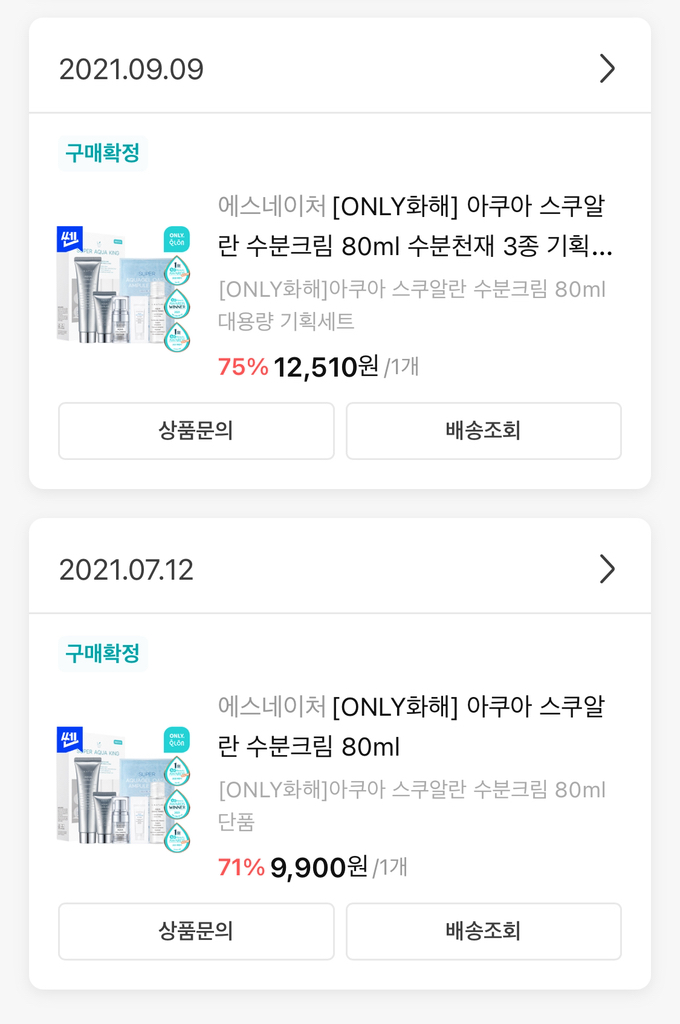Tap 배송조회 for the 12,510원 order
Screen dimensions: 680x1024
(x=483, y=431)
